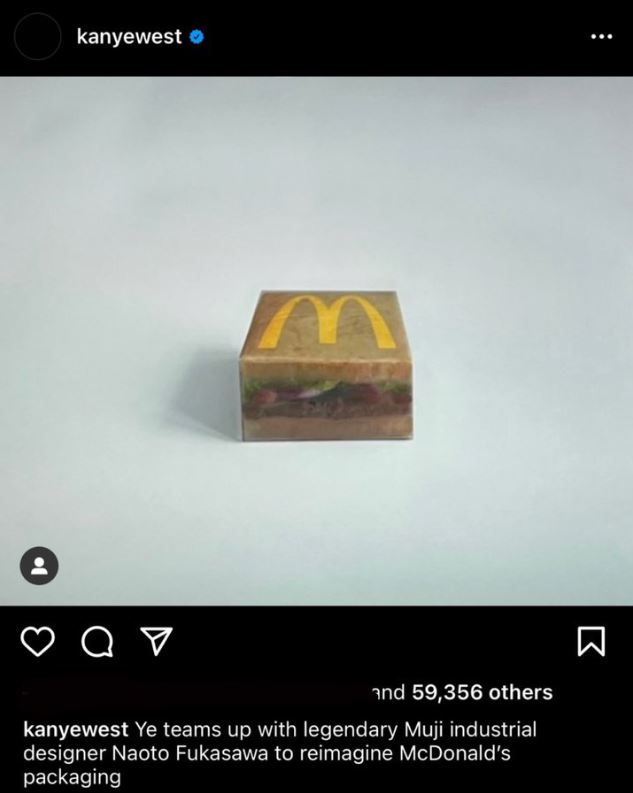Open the kanyewest profile from the header
The image size is (633, 793).
pos(129,37)
